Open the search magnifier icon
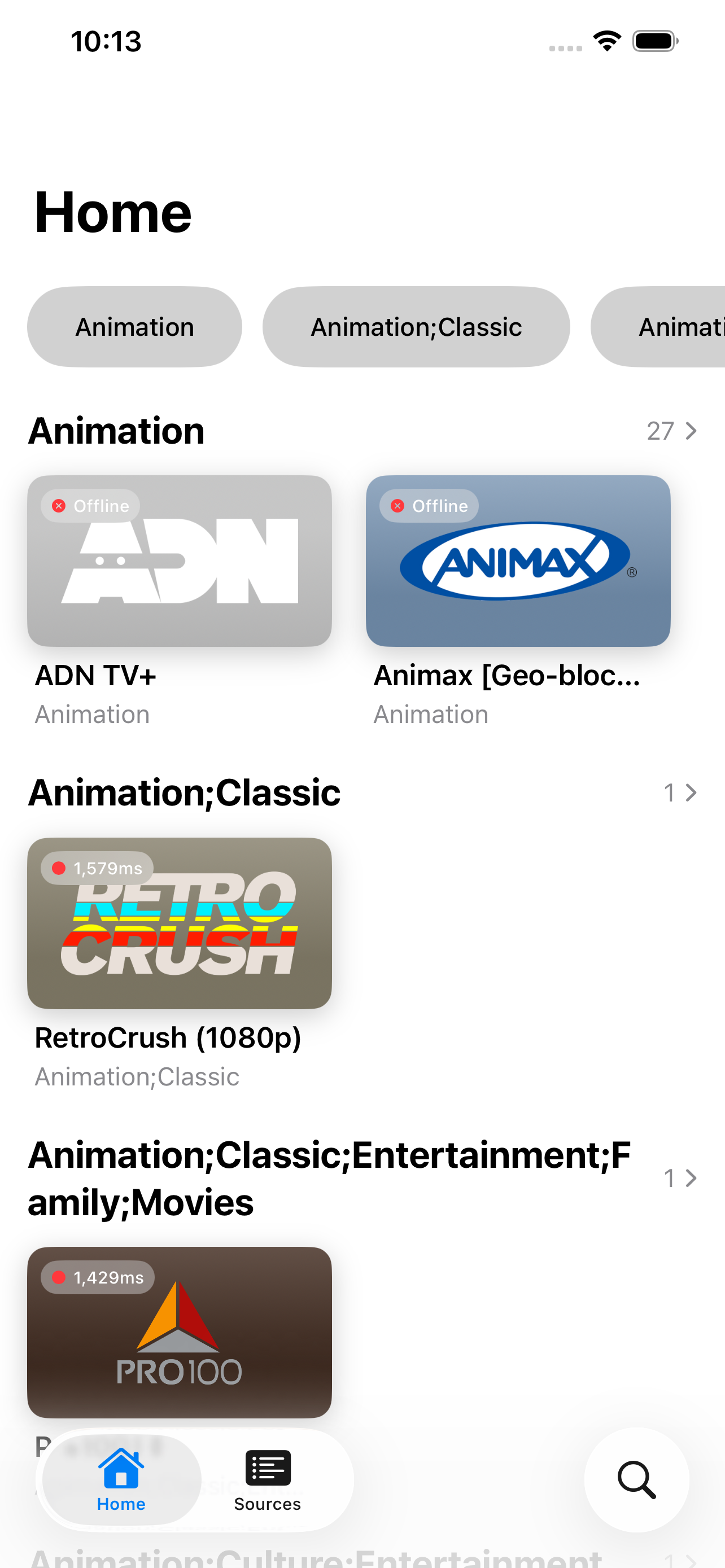The width and height of the screenshot is (725, 1568). 636,1481
